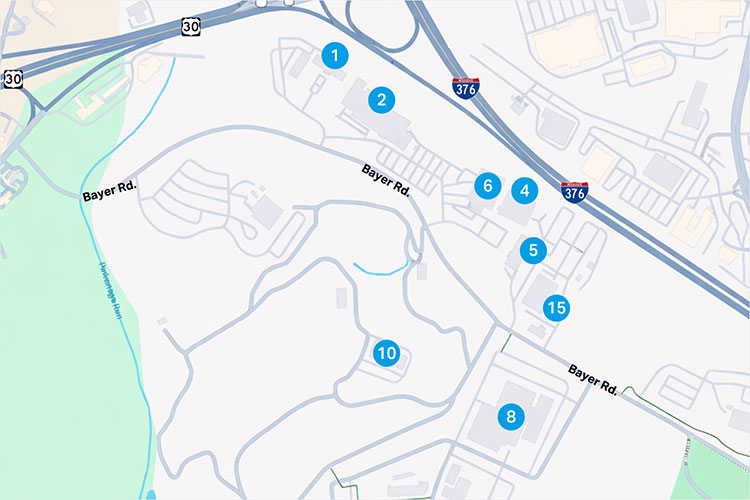Tap location pin number 15

pyautogui.click(x=557, y=308)
